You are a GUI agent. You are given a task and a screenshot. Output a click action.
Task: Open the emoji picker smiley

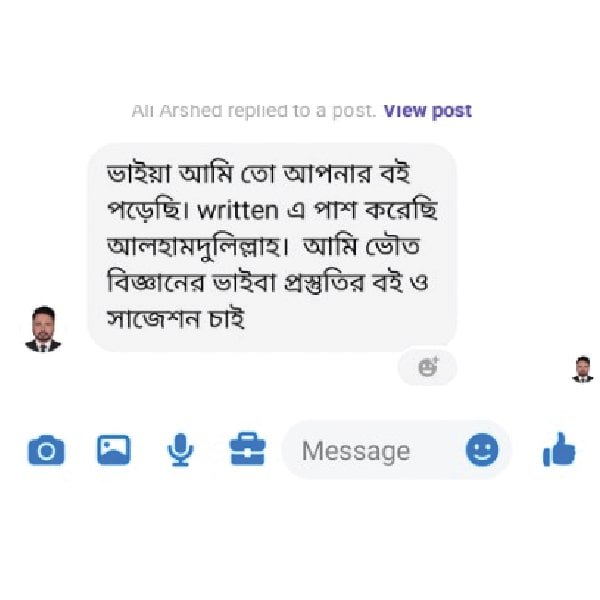pos(482,450)
